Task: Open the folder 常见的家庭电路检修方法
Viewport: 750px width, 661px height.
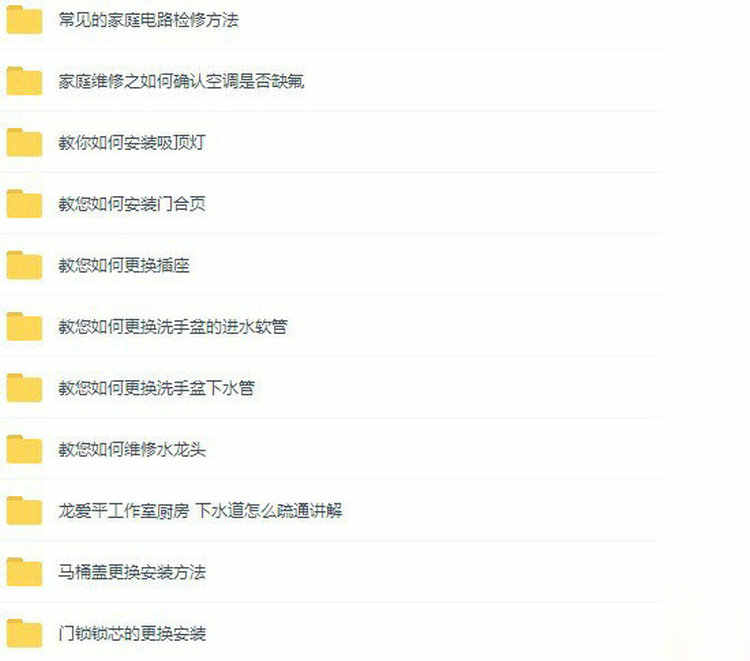Action: [x=148, y=20]
